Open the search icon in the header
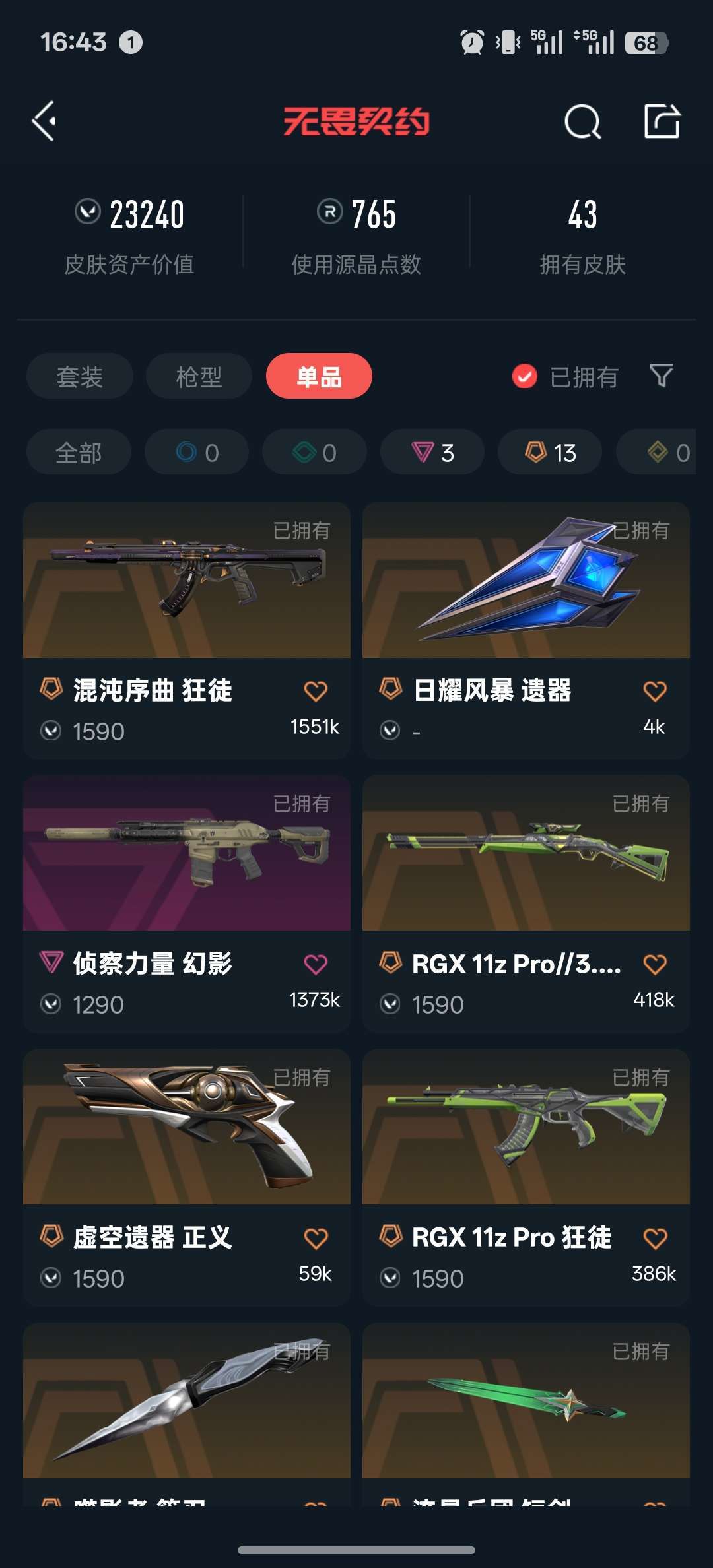Image resolution: width=713 pixels, height=1568 pixels. point(582,122)
